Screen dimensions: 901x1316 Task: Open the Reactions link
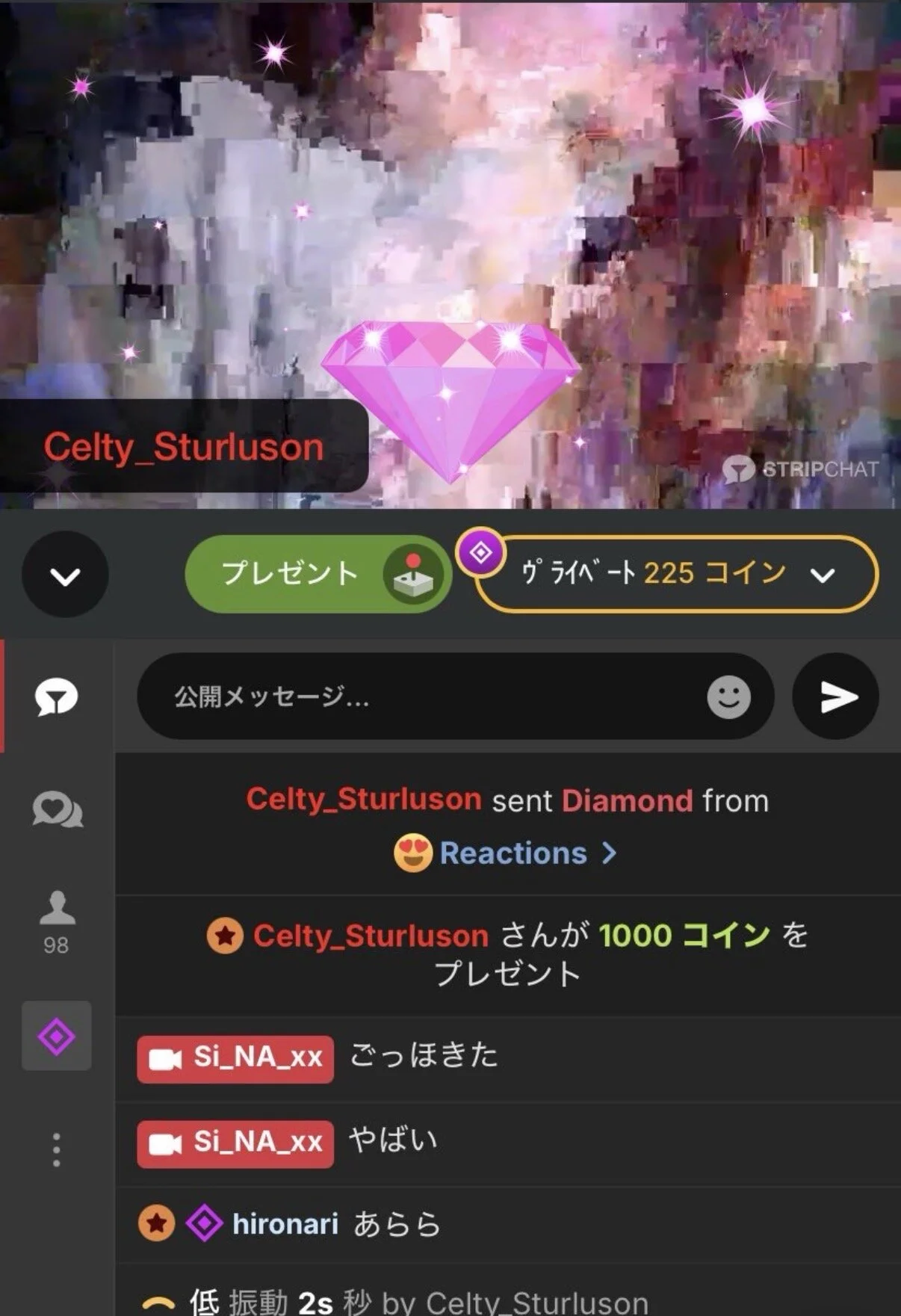coord(515,853)
